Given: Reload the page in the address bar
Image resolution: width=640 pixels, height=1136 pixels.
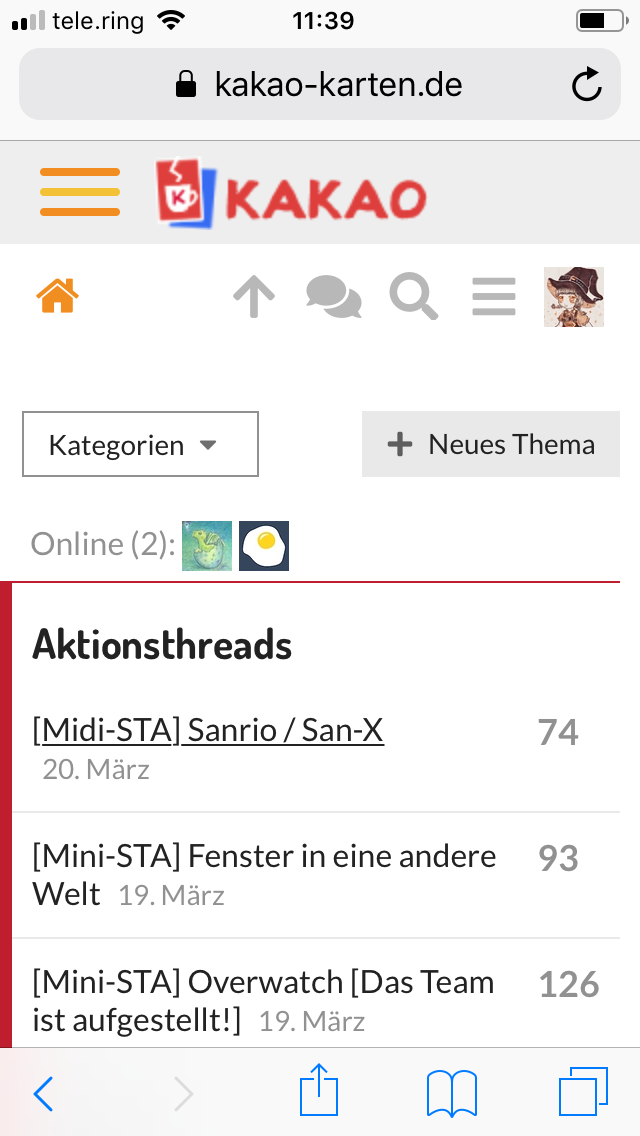Looking at the screenshot, I should (587, 85).
